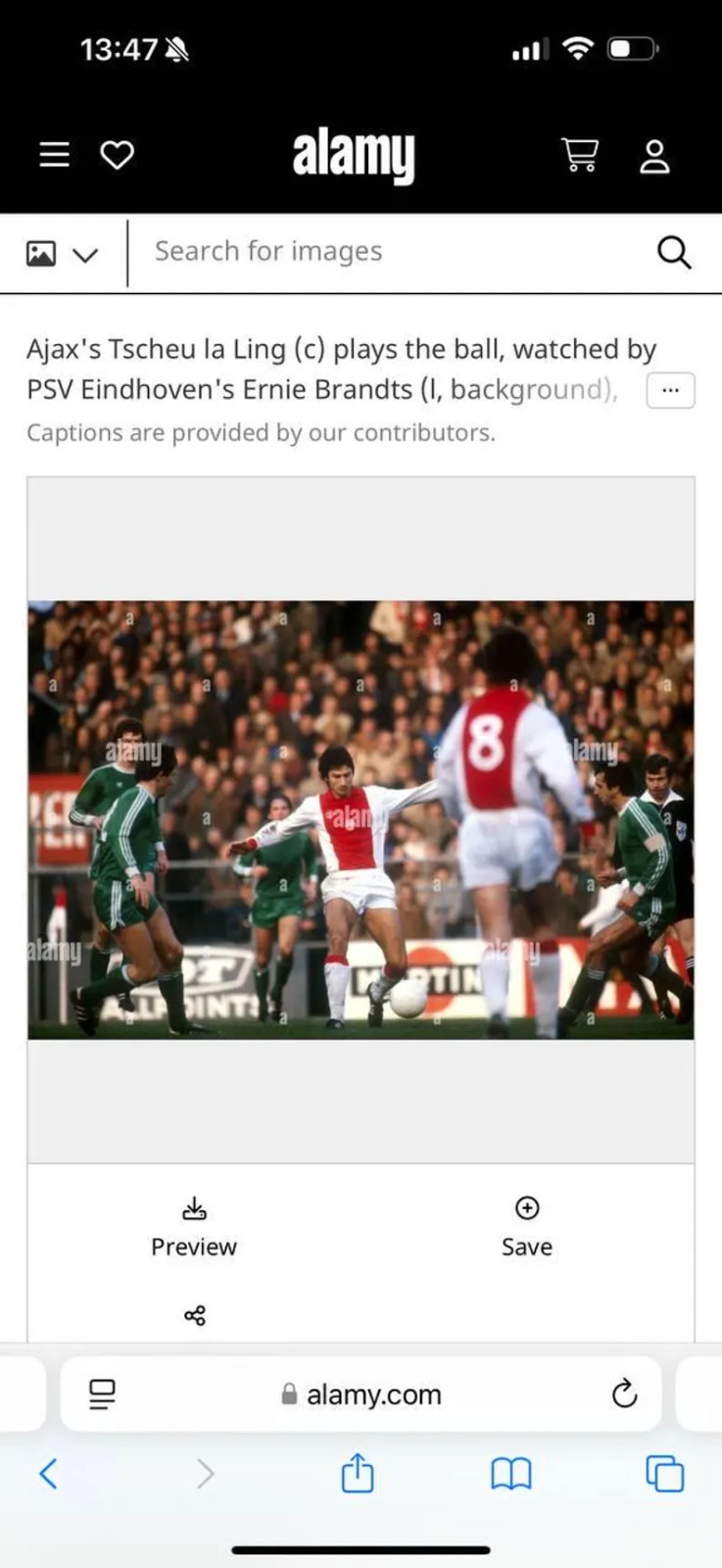
Task: Open the hamburger menu
Action: pyautogui.click(x=54, y=155)
